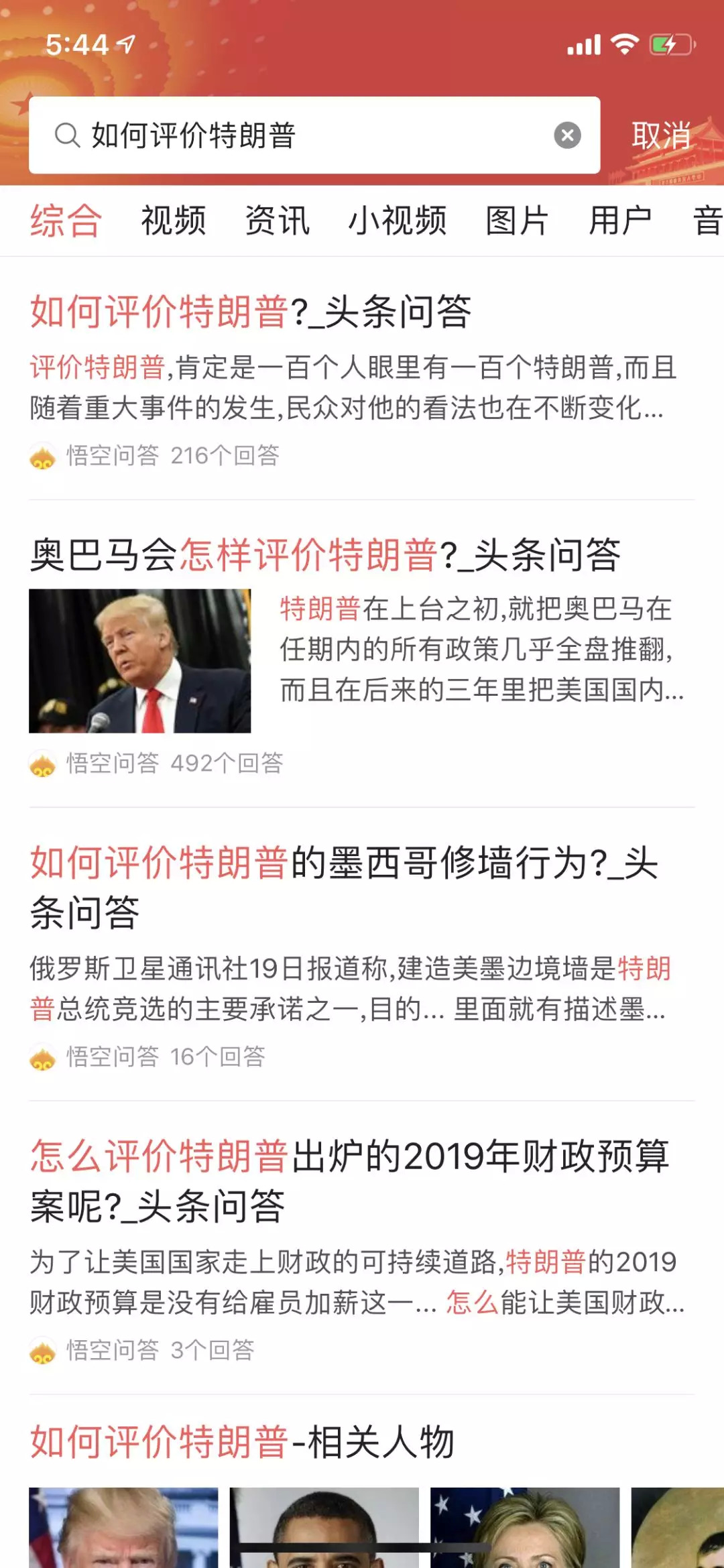The height and width of the screenshot is (1568, 724).
Task: Select the 小视频 tab
Action: click(x=397, y=221)
